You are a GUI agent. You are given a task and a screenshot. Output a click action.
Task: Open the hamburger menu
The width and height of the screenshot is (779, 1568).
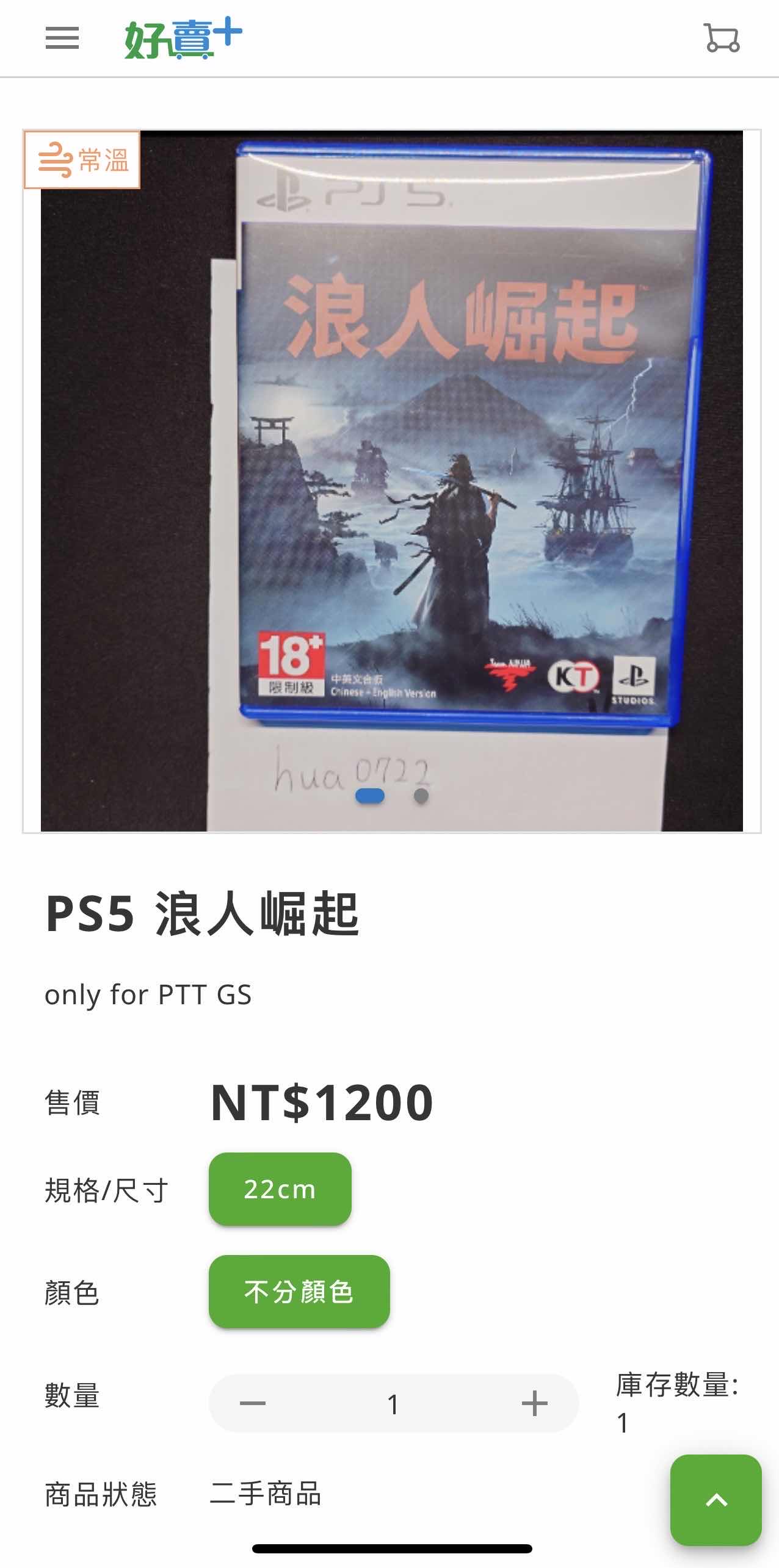pyautogui.click(x=62, y=38)
